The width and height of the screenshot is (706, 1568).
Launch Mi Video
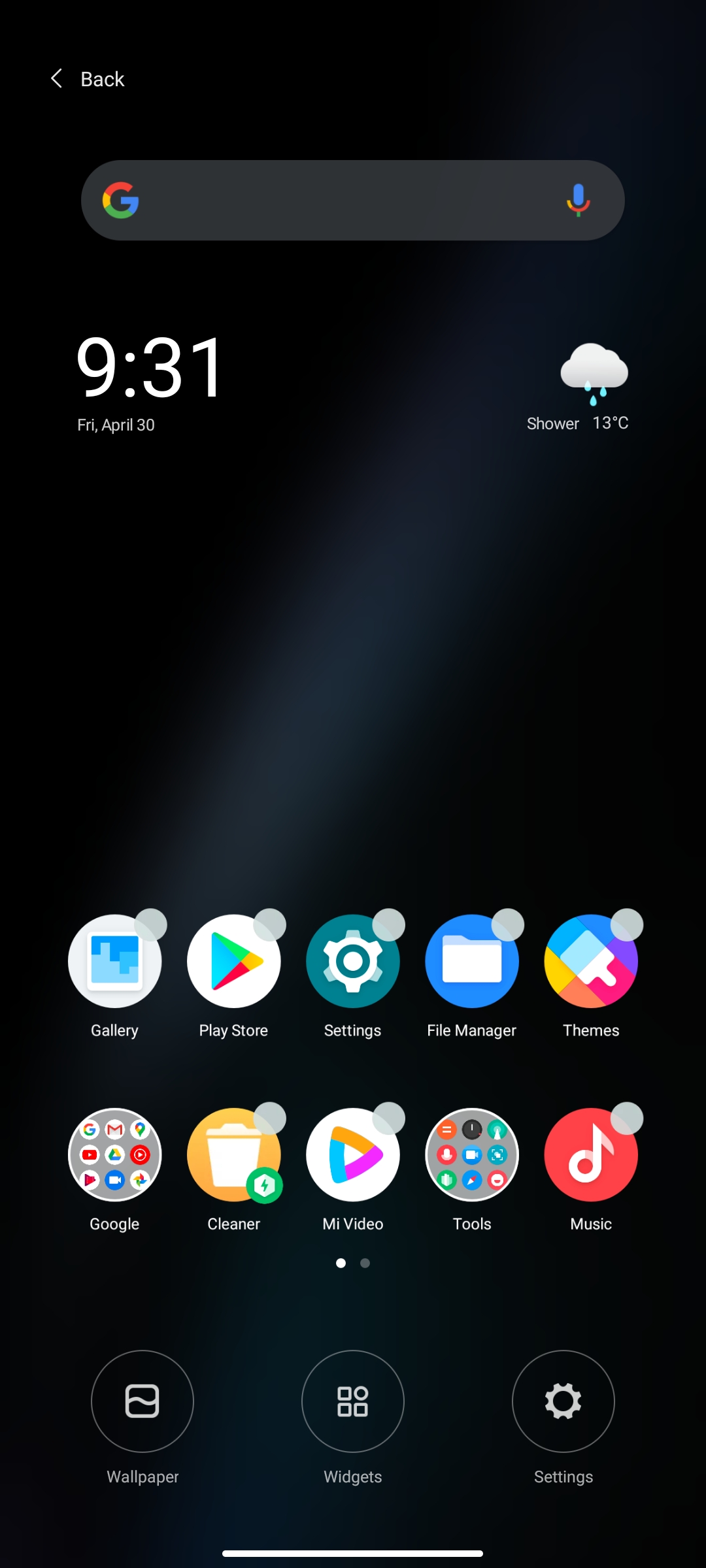click(352, 1155)
